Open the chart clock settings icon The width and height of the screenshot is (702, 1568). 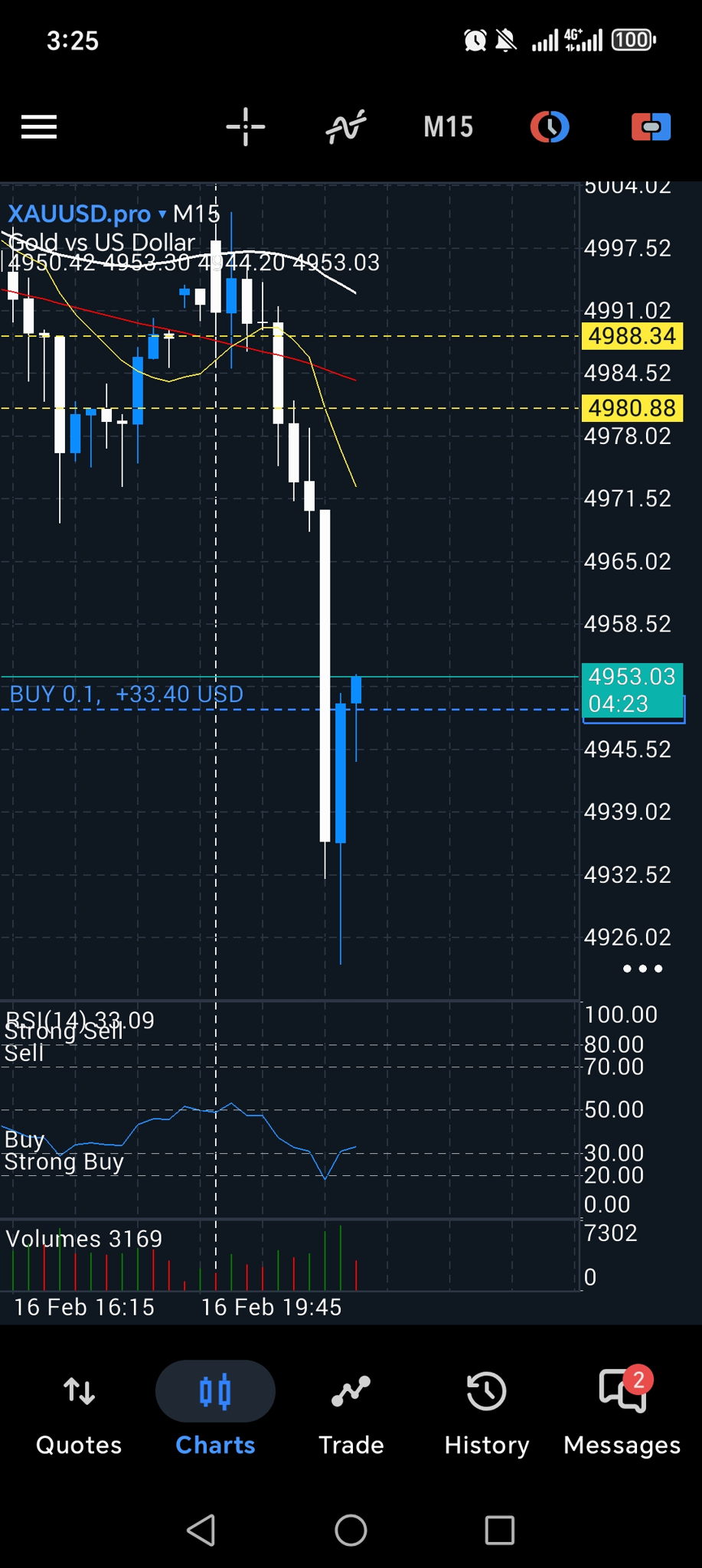point(550,127)
